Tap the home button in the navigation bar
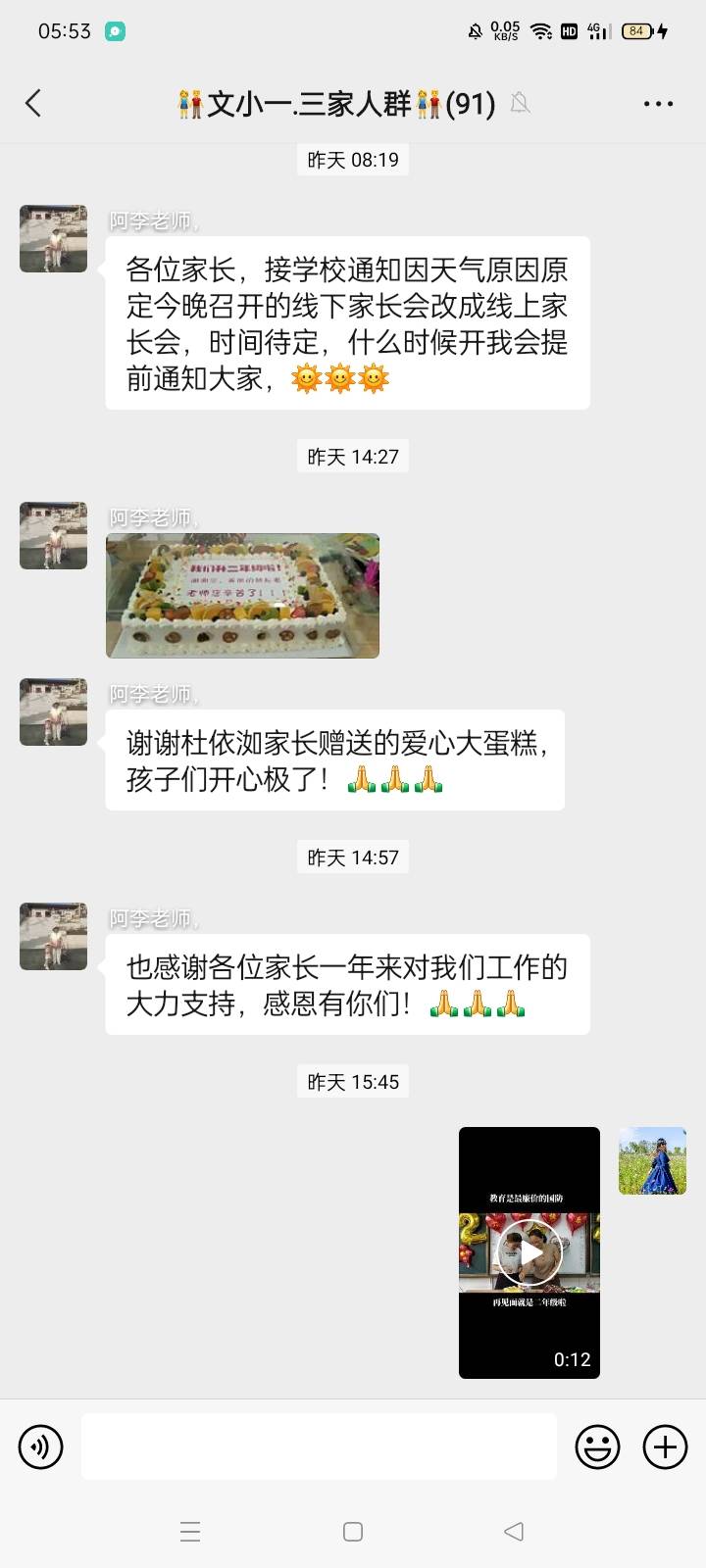The width and height of the screenshot is (706, 1568). pyautogui.click(x=353, y=1531)
